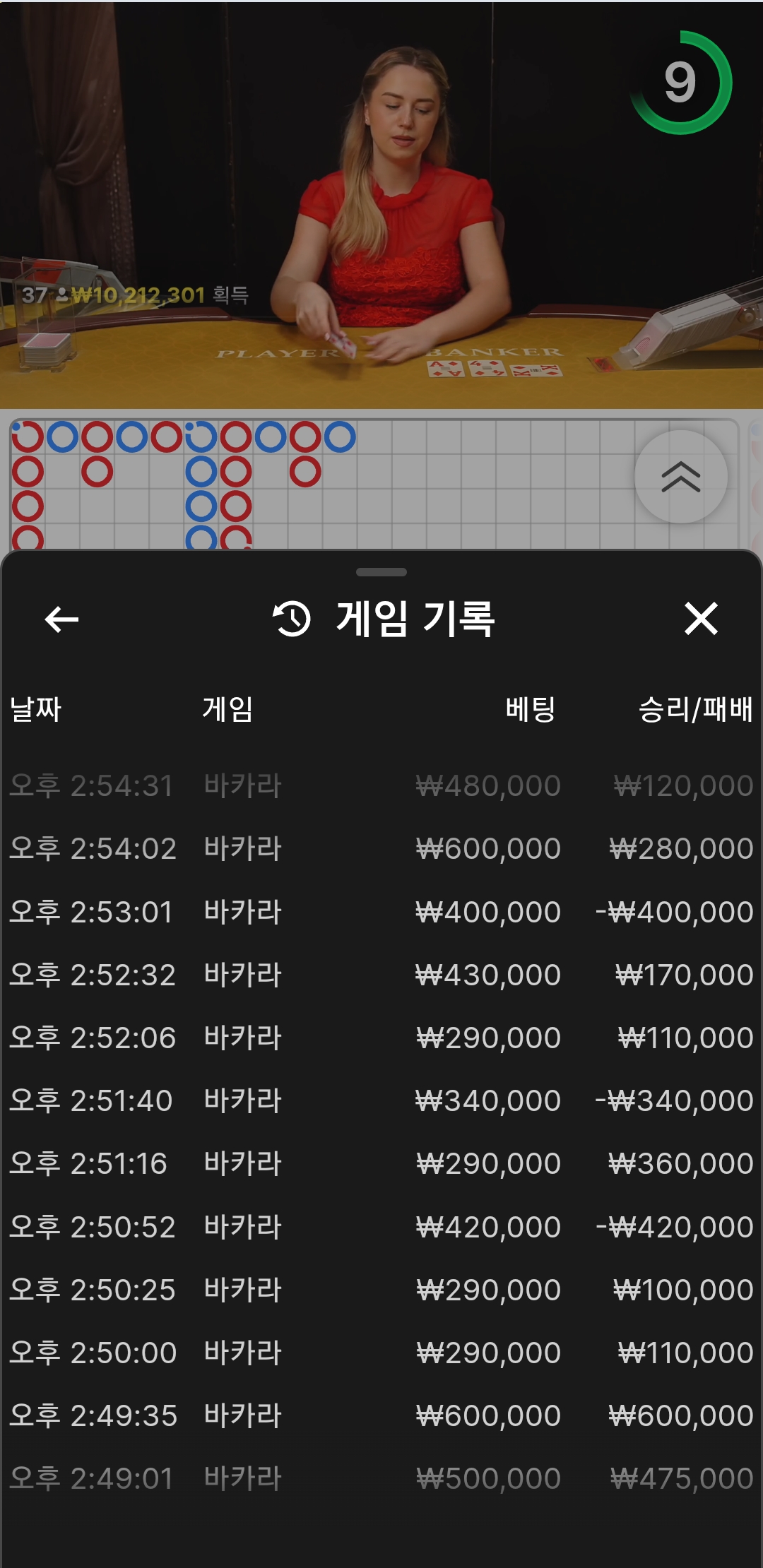Close the 게임 기록 panel
Viewport: 763px width, 1568px height.
click(701, 619)
